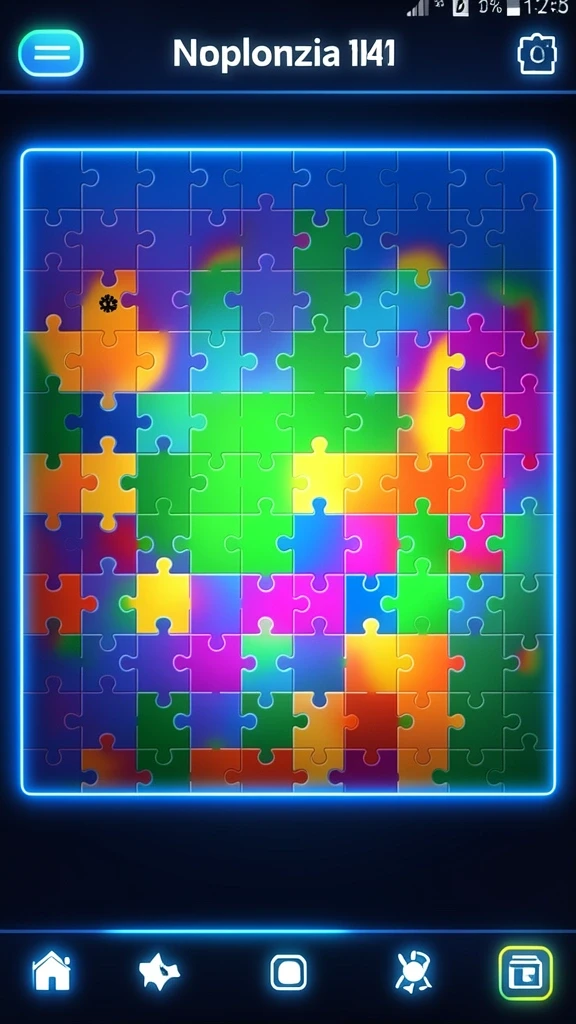Open the shuffle pieces tab
This screenshot has width=576, height=1024.
413,972
